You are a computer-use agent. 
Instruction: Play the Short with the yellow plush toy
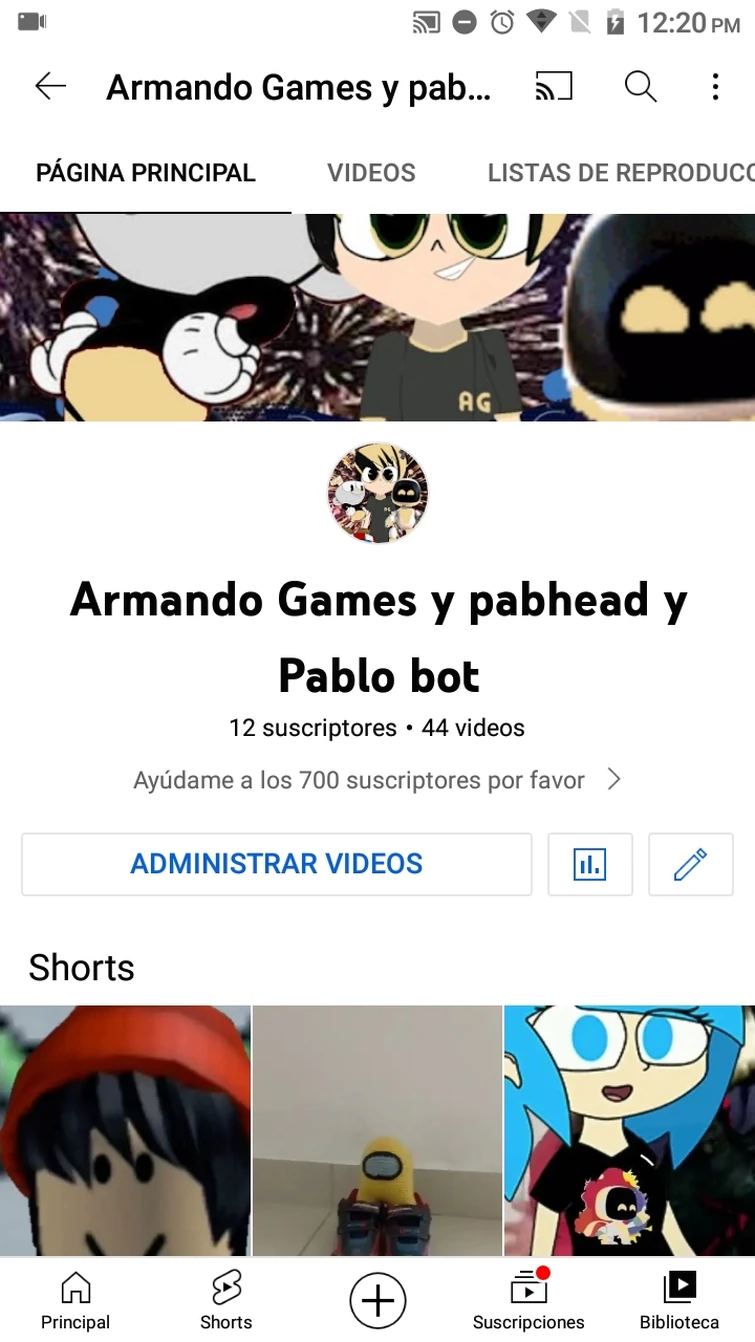coord(377,1130)
